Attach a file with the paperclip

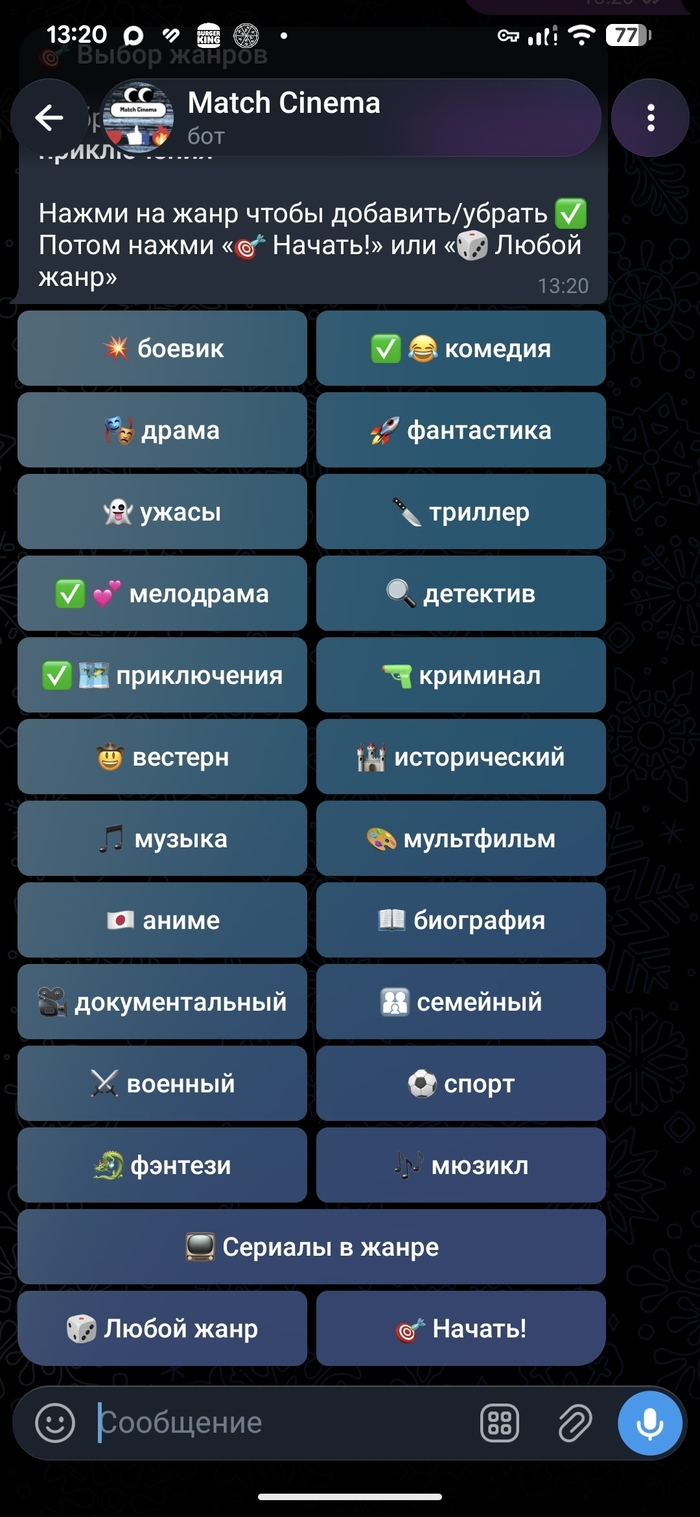pos(575,1422)
